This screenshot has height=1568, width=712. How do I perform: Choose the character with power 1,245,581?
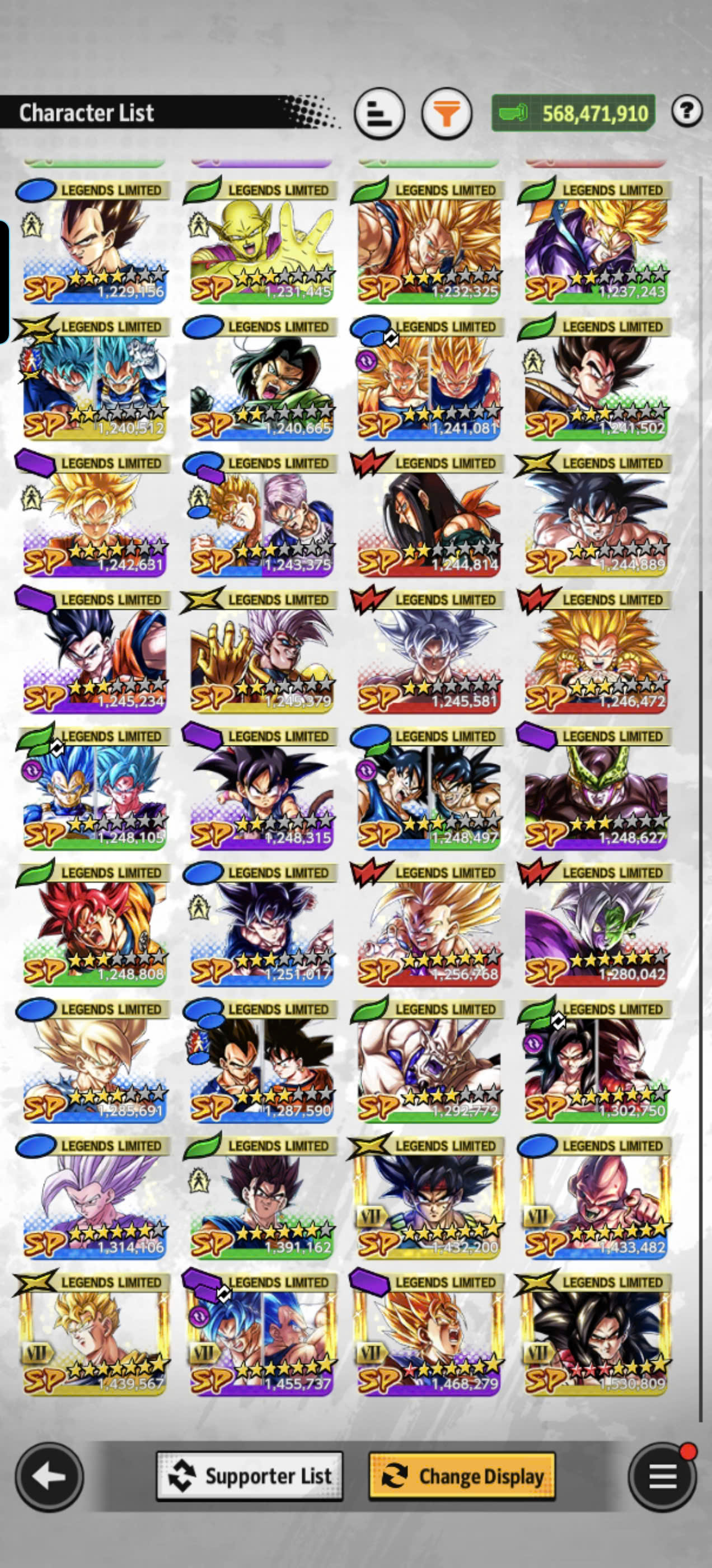pyautogui.click(x=428, y=650)
